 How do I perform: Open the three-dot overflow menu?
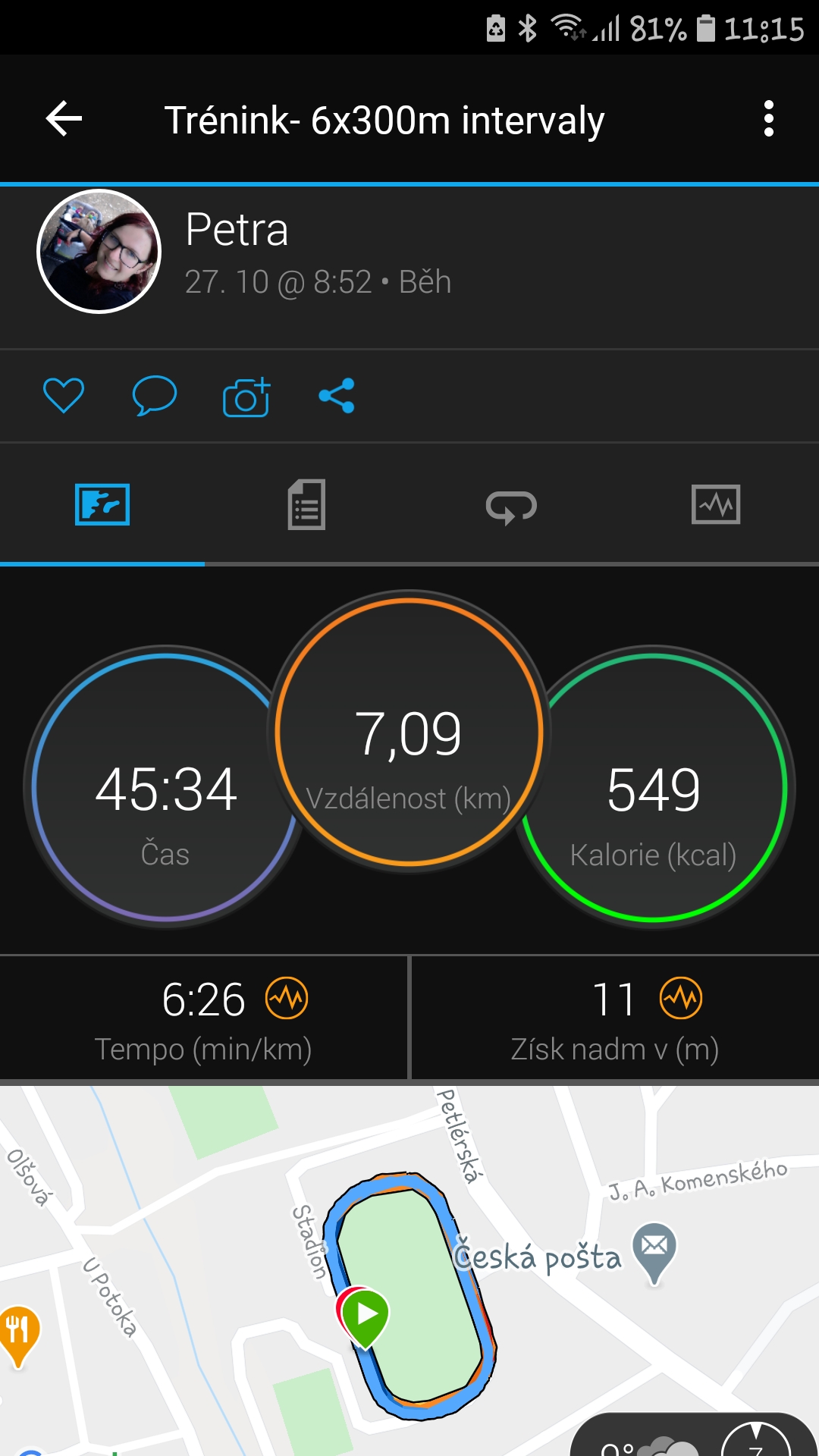769,119
